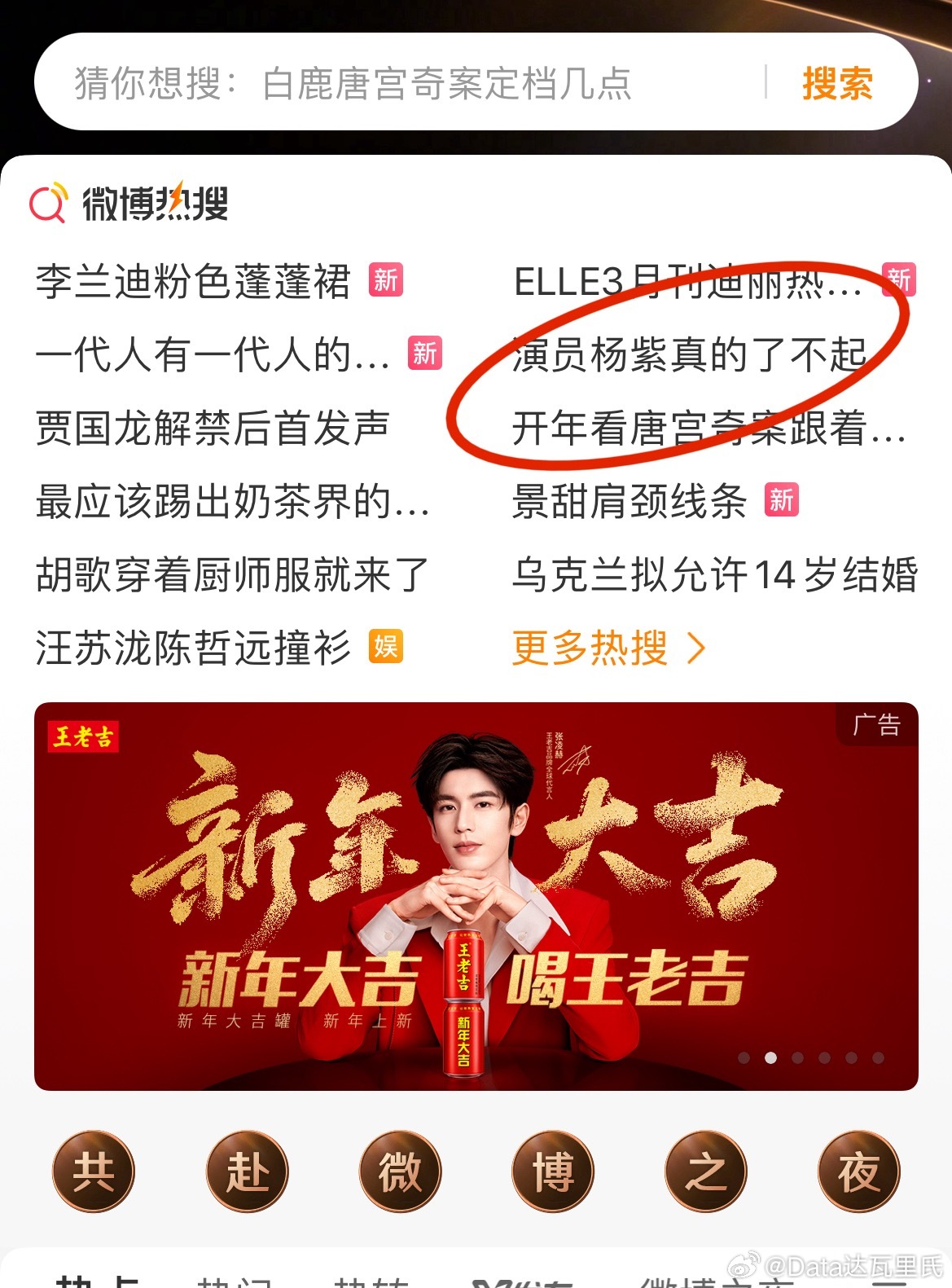Select the 共 medallion icon

pyautogui.click(x=92, y=1171)
